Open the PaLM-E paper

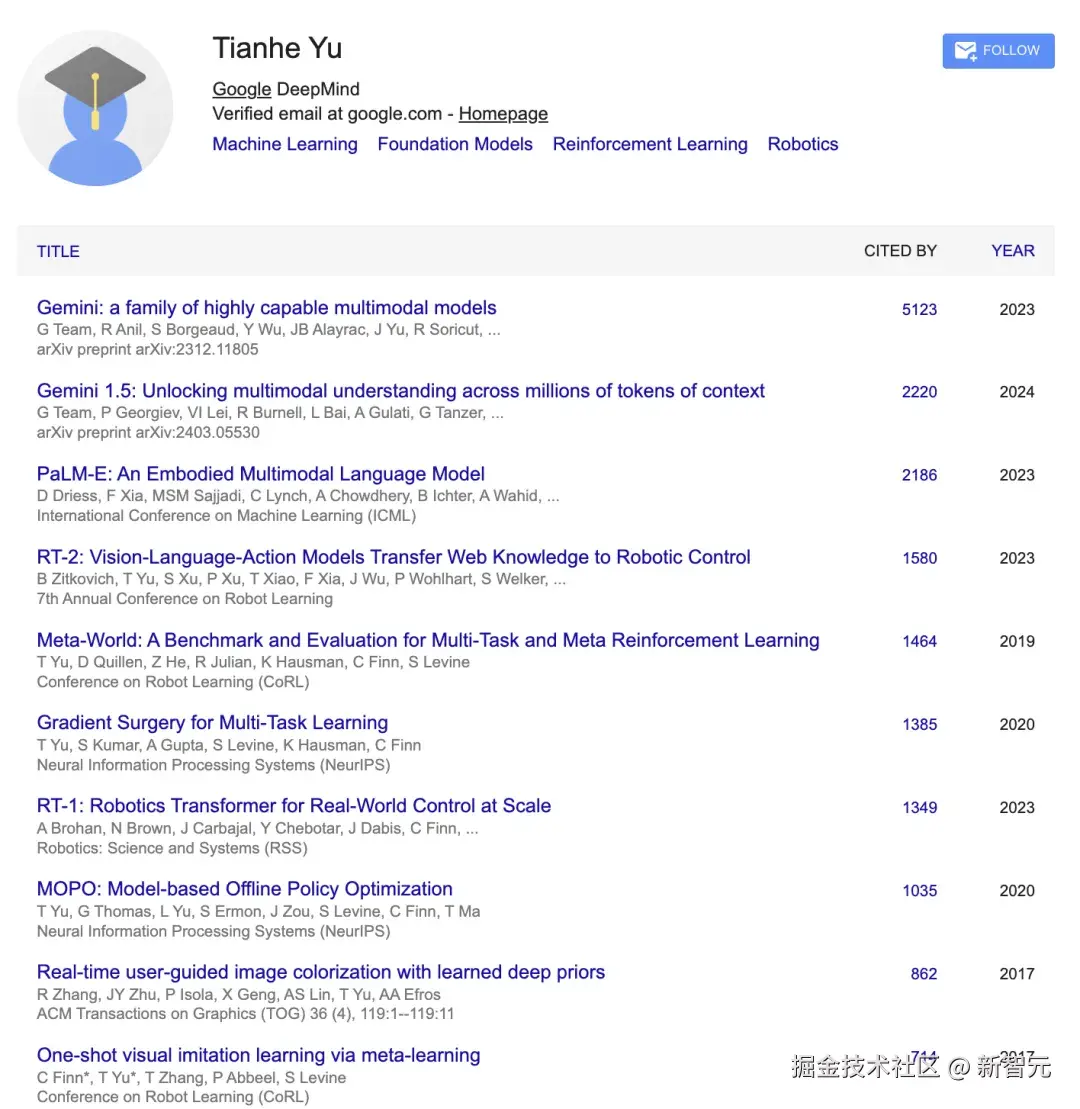pyautogui.click(x=260, y=474)
